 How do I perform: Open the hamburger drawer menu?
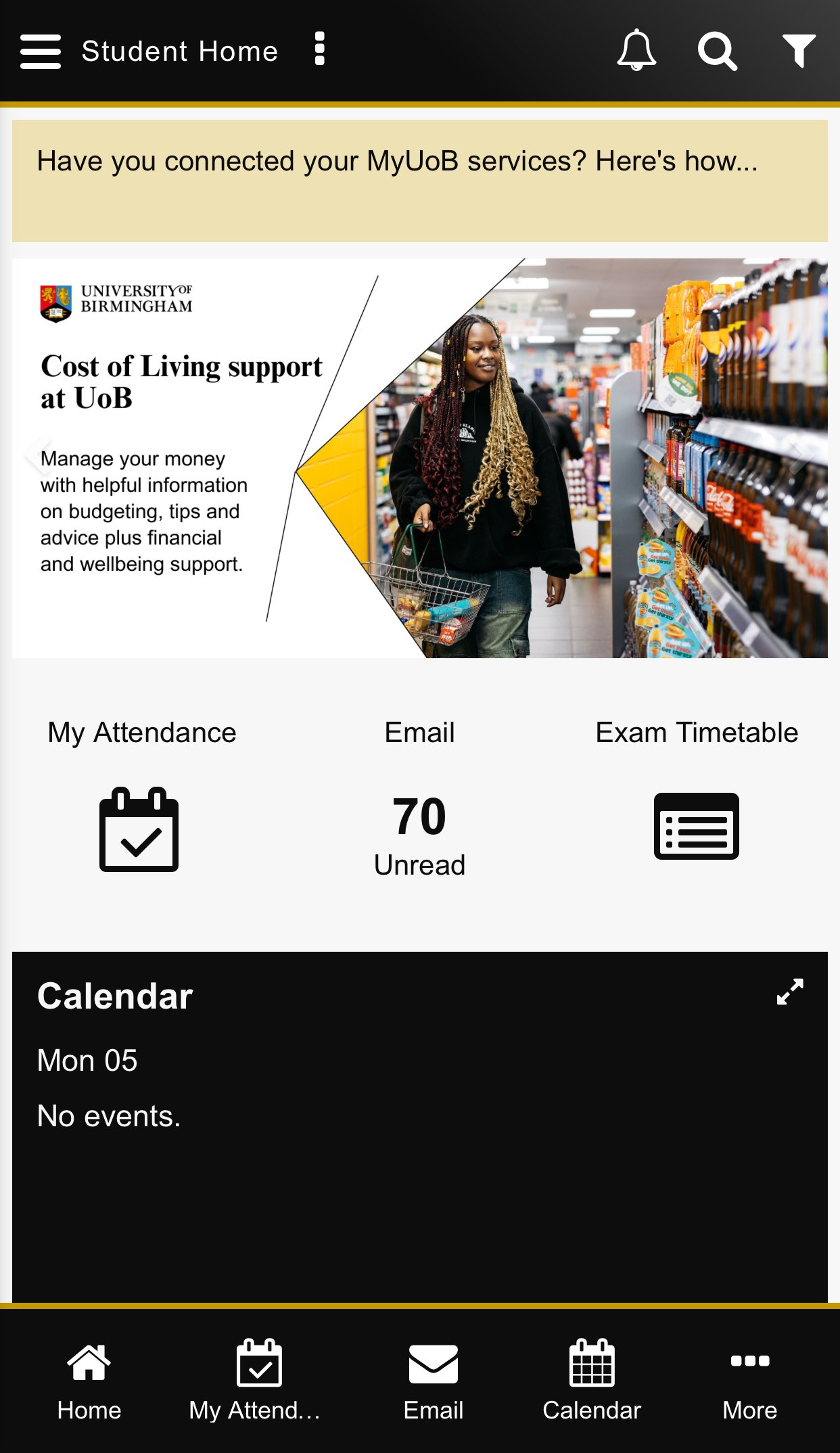(x=41, y=51)
